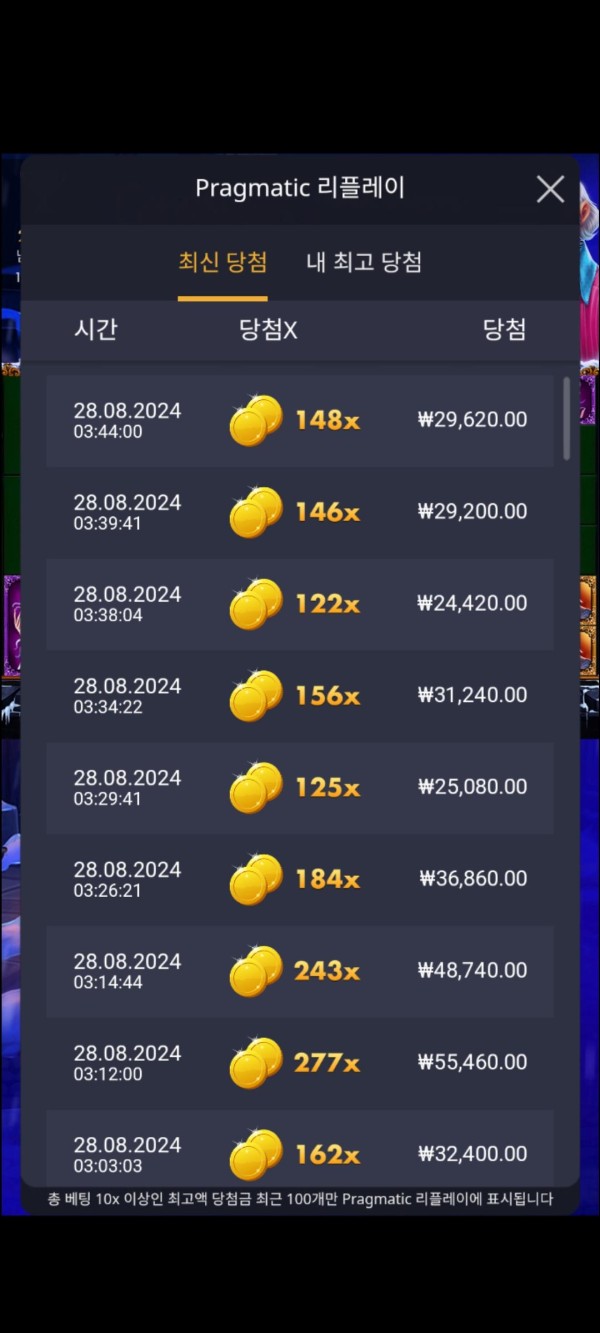This screenshot has height=1333, width=600.
Task: Play the 125x win replay at 03:29:41
Action: tap(300, 788)
